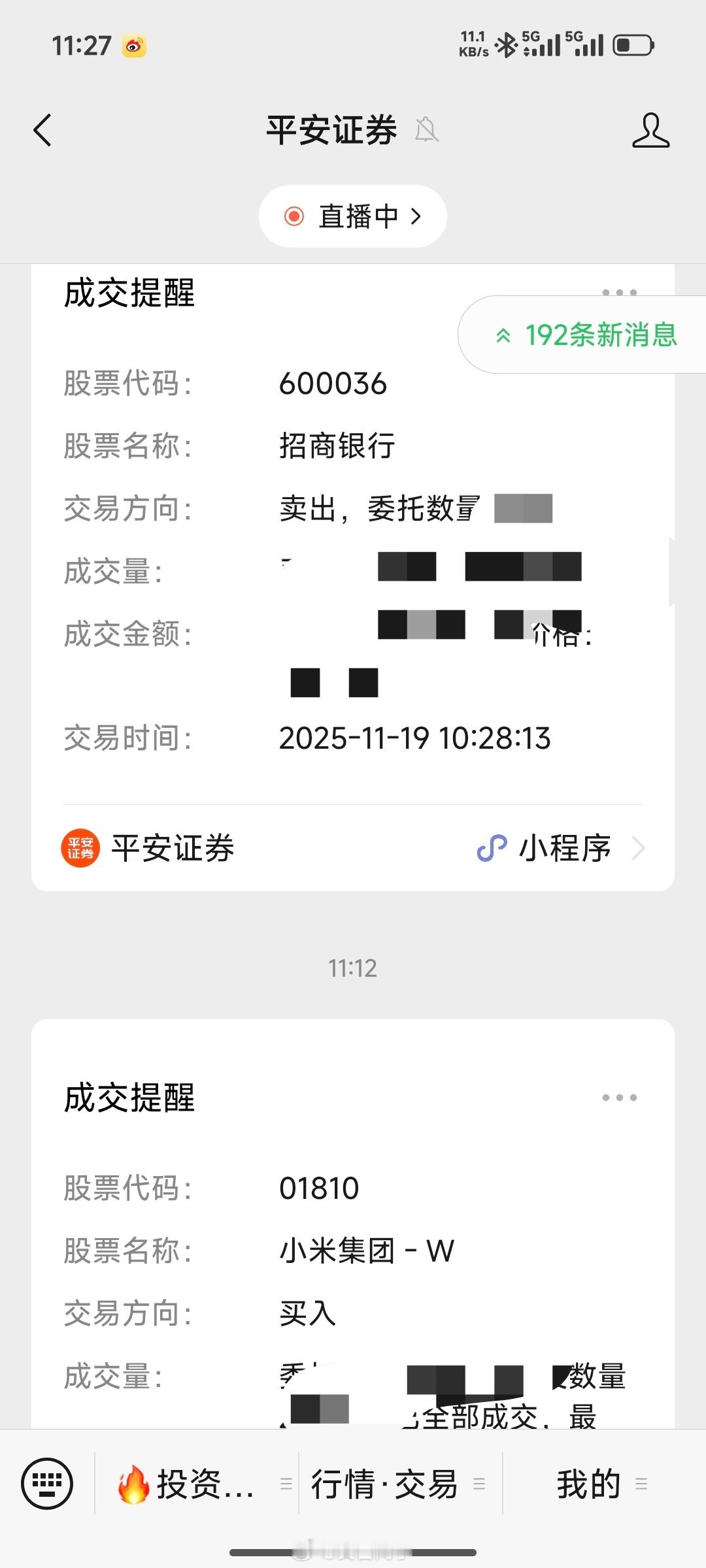Screen dimensions: 706x1568
Task: Tap the notification bell beside 平安证券 title
Action: (x=426, y=130)
